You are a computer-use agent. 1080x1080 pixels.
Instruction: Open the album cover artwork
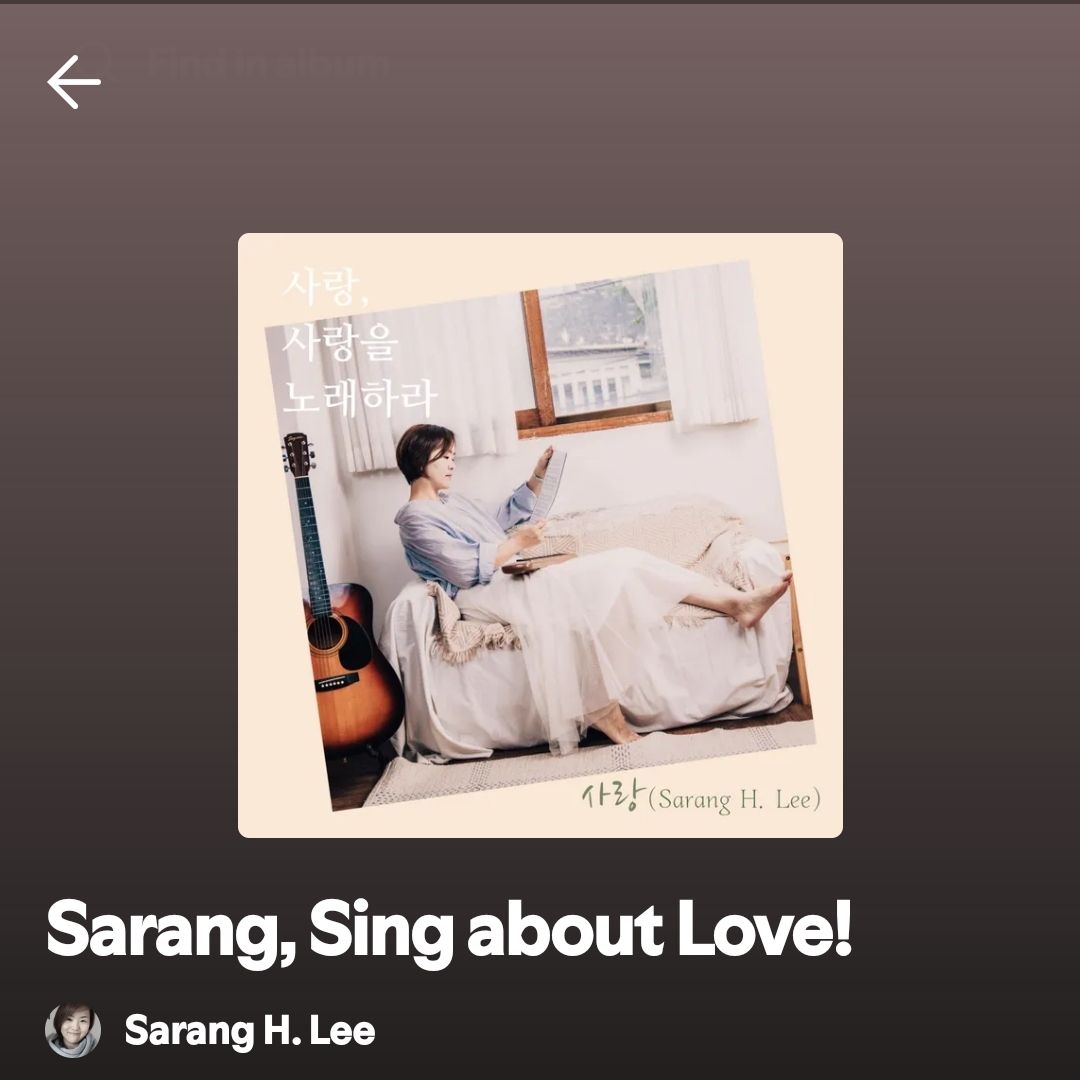point(540,535)
